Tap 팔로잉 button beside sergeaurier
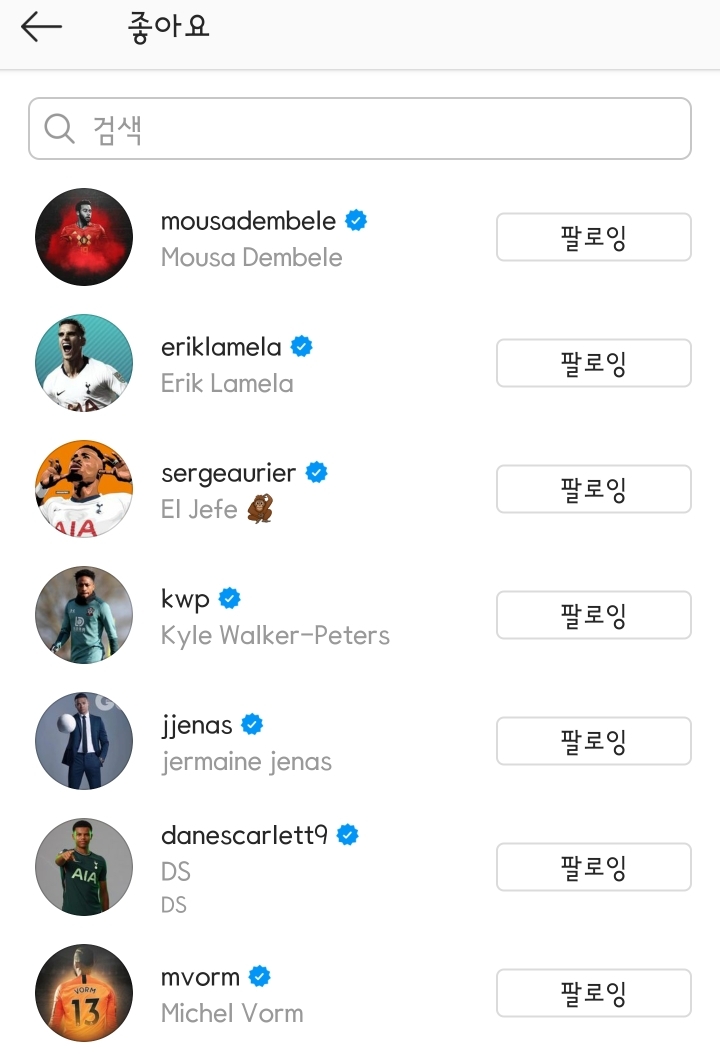 coord(593,489)
